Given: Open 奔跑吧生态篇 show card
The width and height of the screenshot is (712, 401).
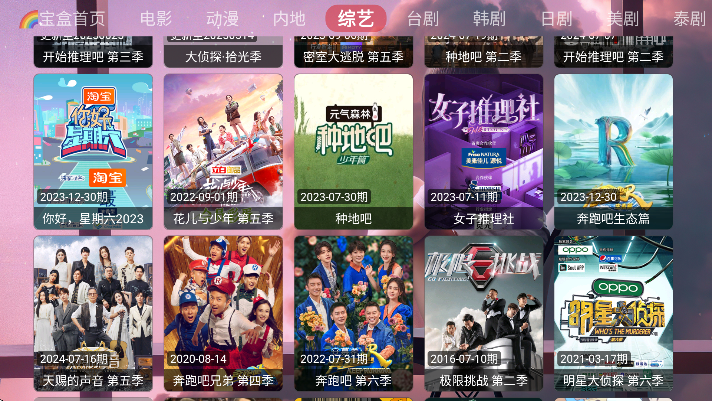Looking at the screenshot, I should click(613, 150).
